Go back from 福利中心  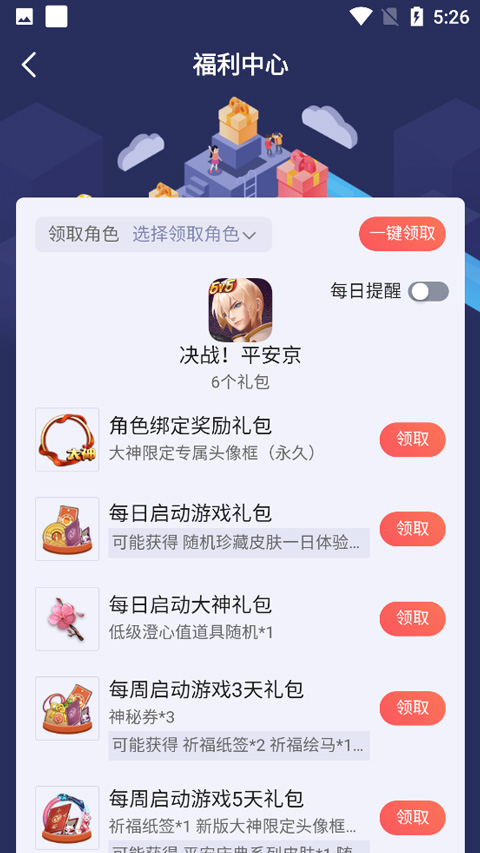pos(29,65)
